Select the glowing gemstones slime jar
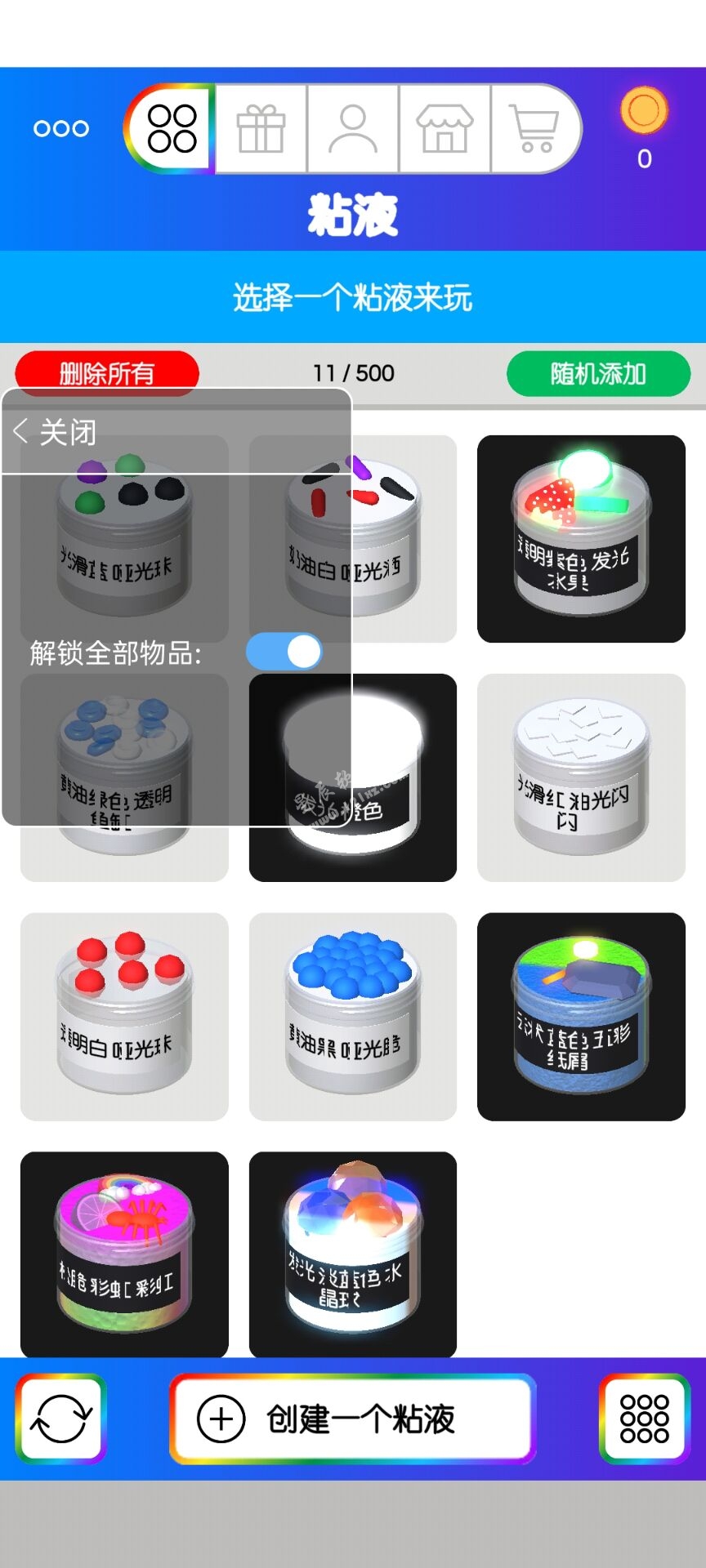706x1568 pixels. coord(352,1254)
